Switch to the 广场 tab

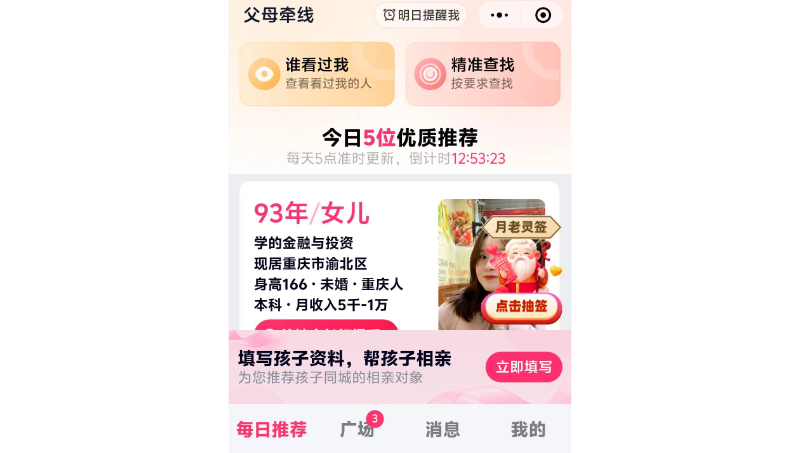pos(357,430)
